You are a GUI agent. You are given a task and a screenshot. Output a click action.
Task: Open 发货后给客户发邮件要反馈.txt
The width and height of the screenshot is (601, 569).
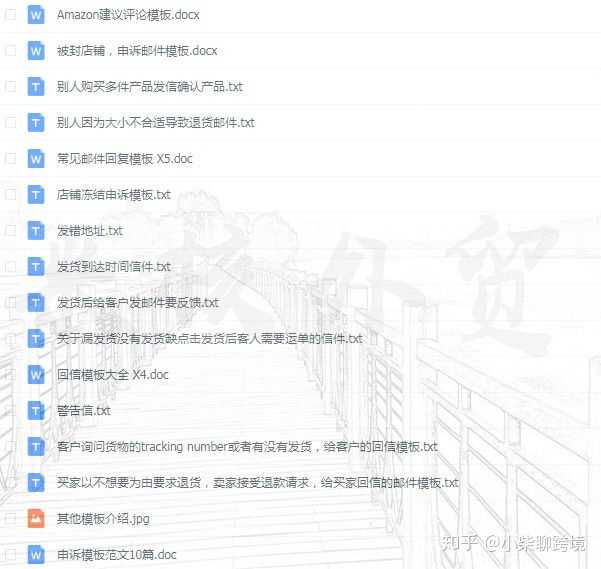137,302
